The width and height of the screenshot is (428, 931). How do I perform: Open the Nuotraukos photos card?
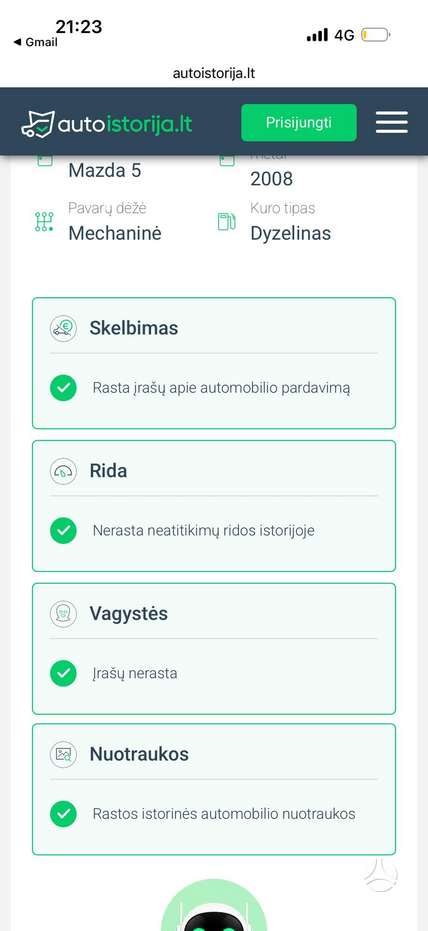(x=214, y=789)
